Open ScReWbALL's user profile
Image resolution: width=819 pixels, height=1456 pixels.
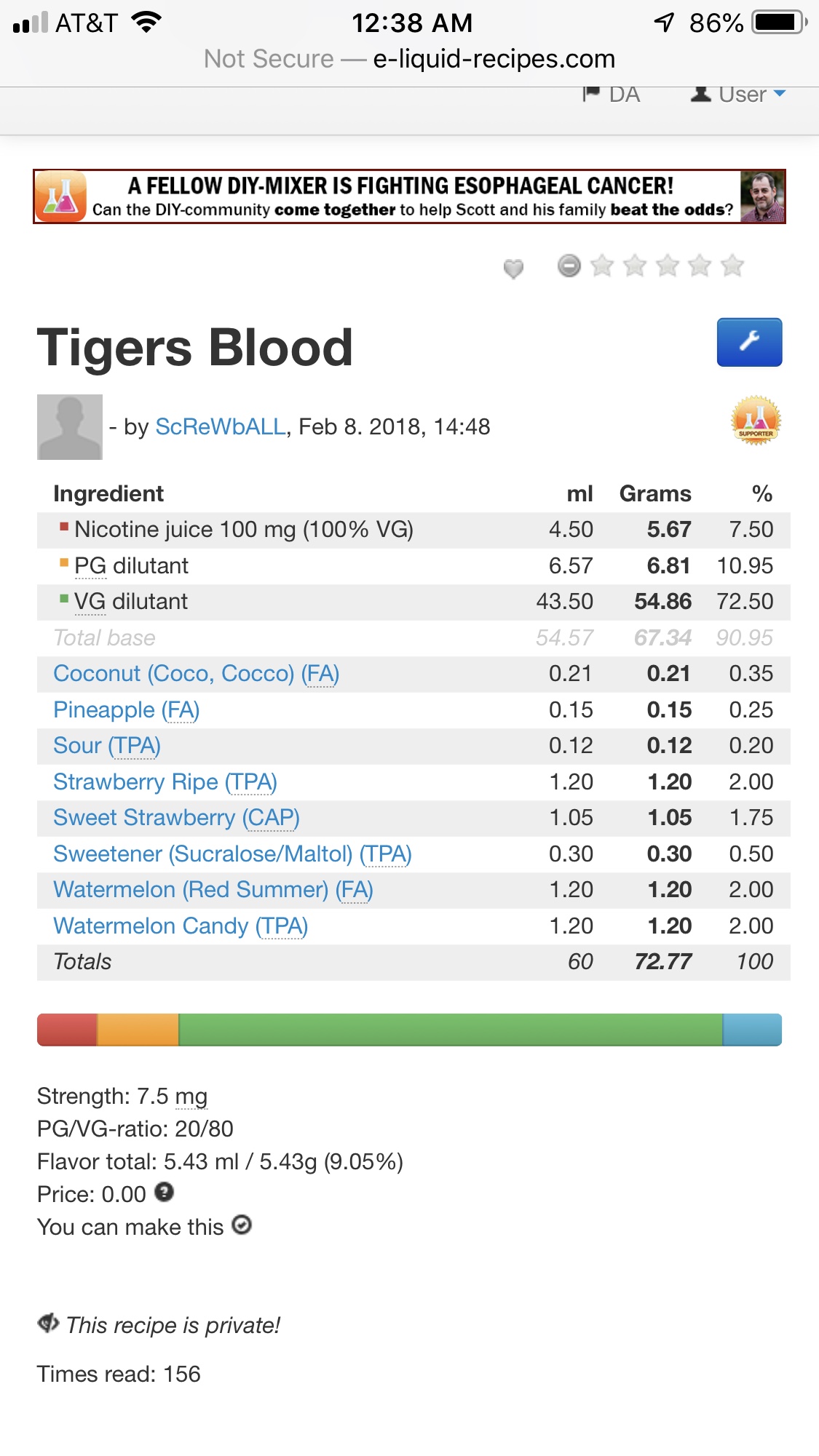[221, 426]
